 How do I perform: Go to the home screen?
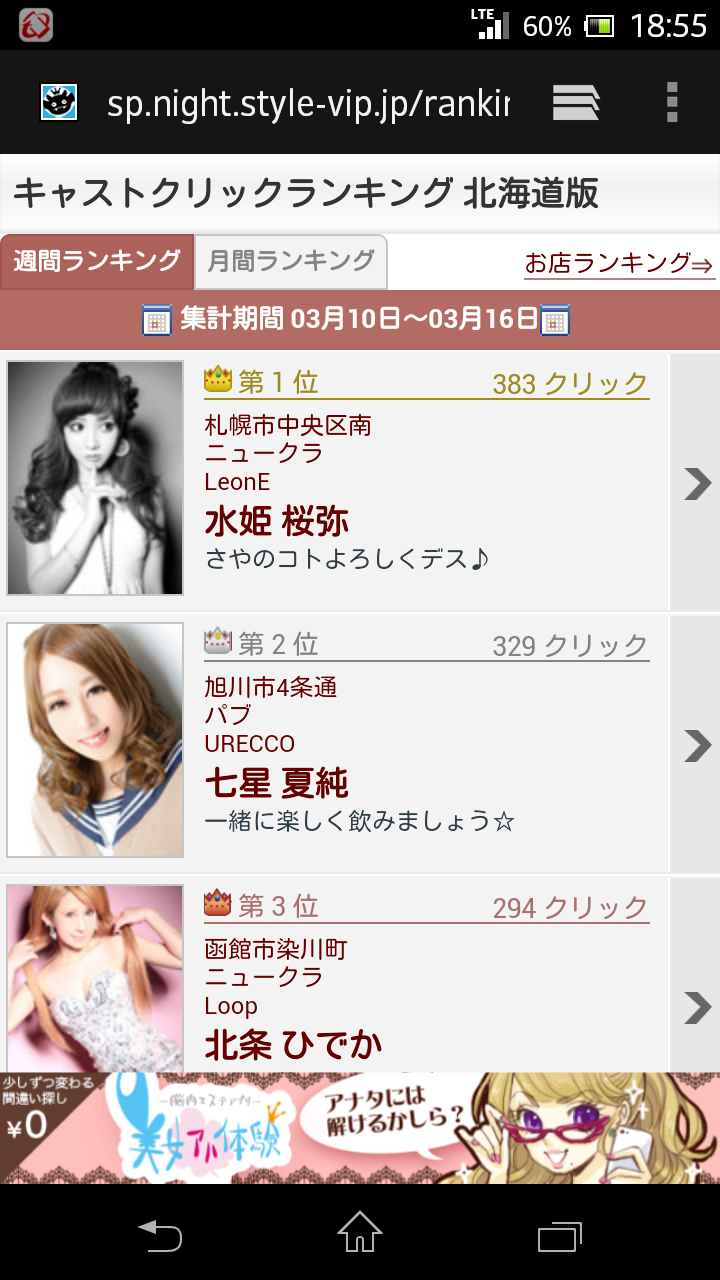tap(360, 1235)
